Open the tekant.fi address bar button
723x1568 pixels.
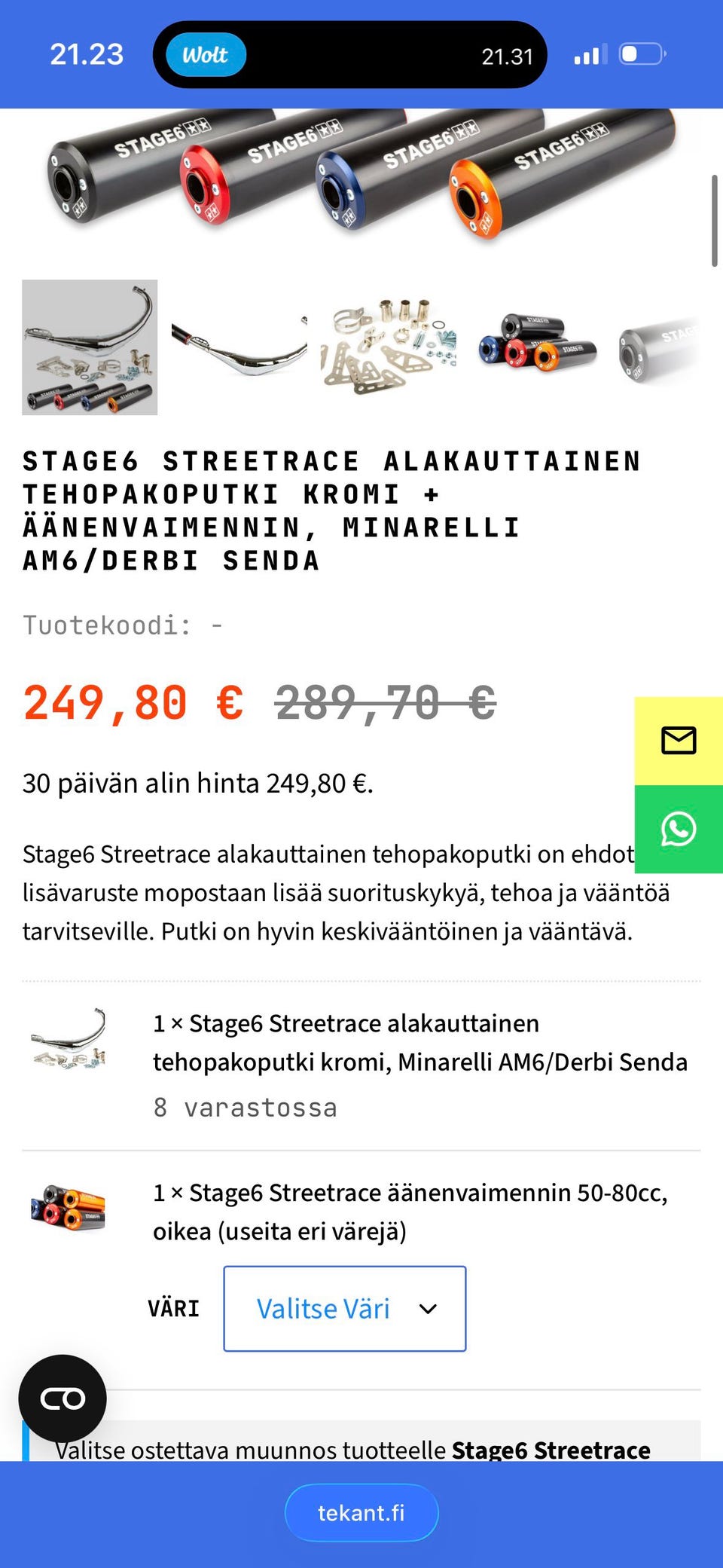coord(361,1511)
